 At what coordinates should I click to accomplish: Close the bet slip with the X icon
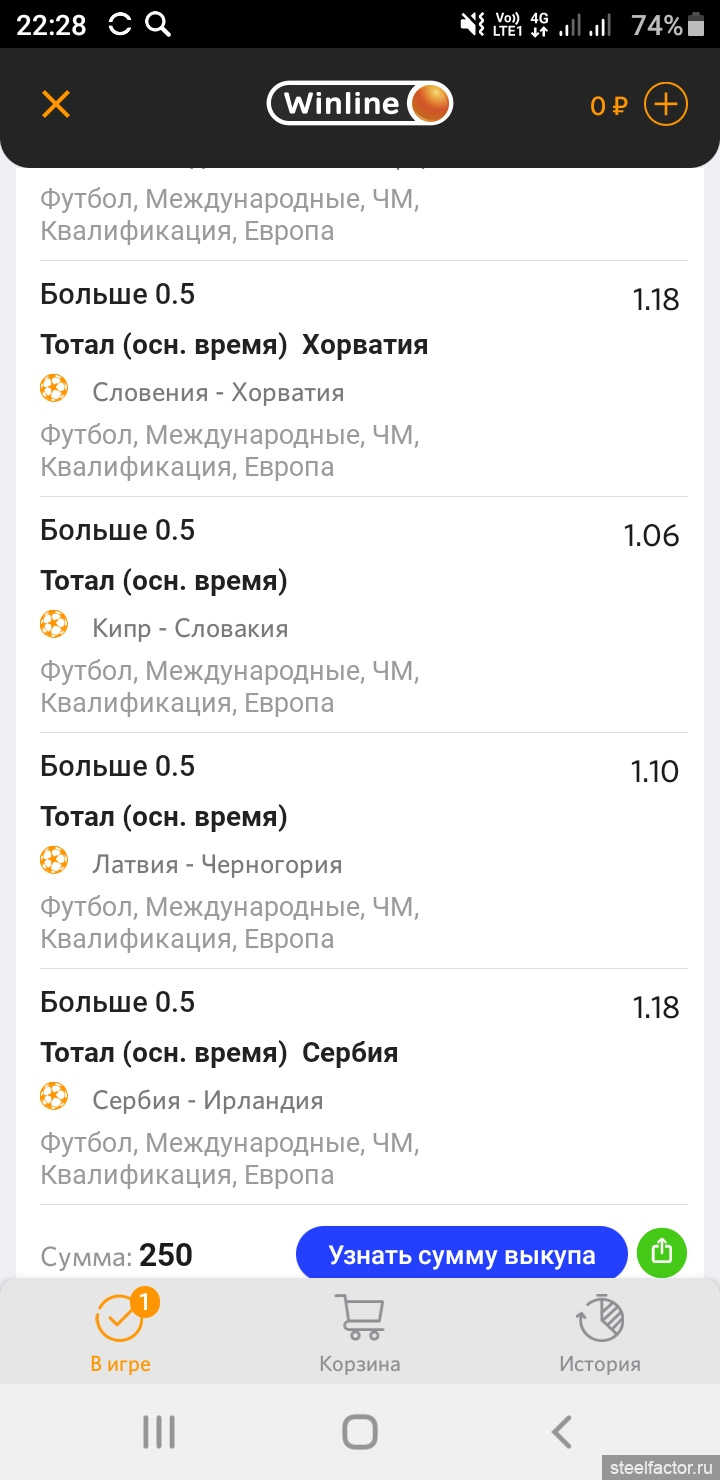[x=56, y=104]
